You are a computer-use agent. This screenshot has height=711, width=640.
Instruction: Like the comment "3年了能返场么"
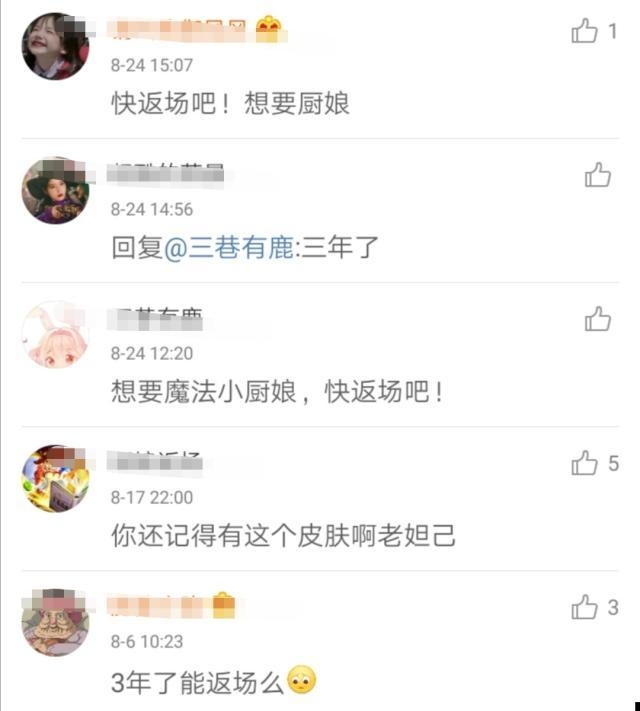(584, 607)
